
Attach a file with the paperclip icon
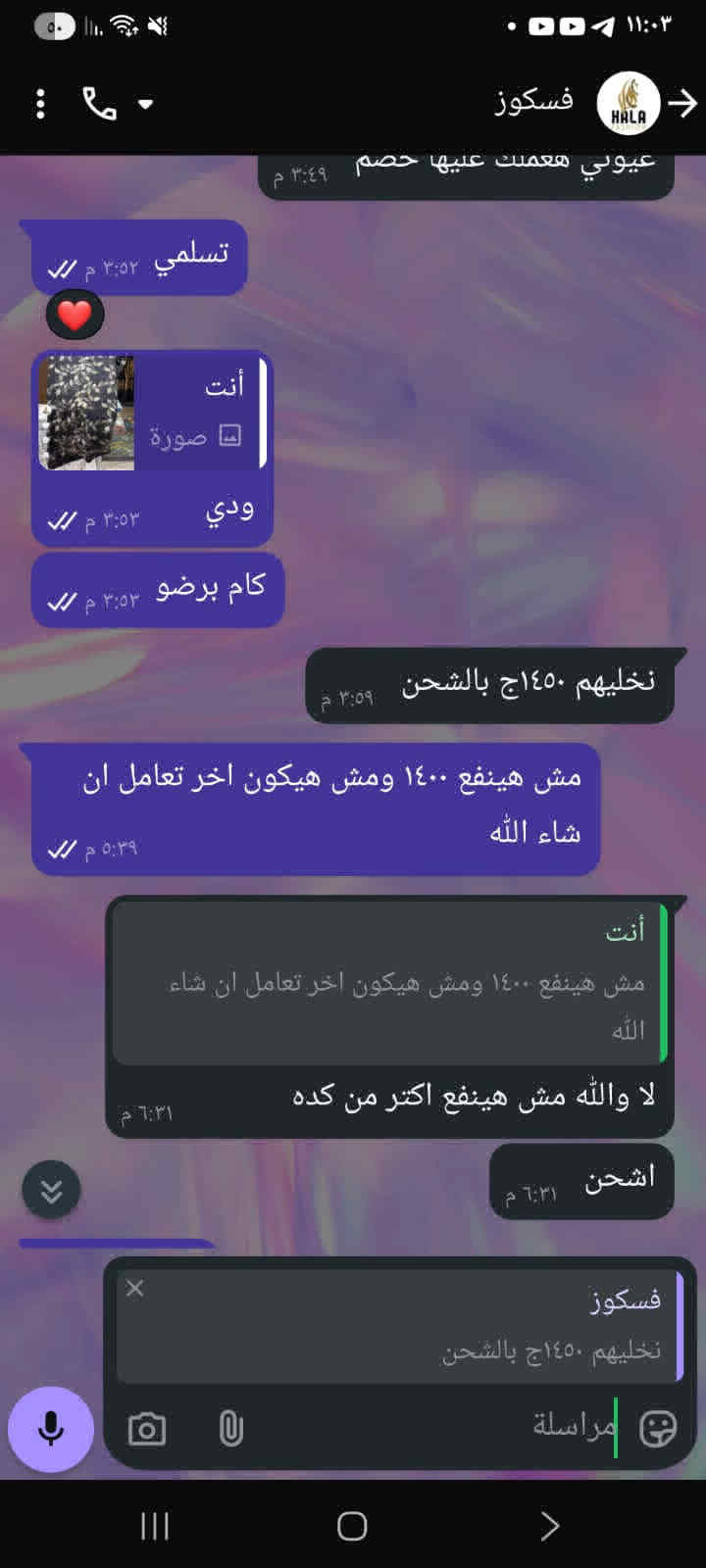(x=230, y=1430)
